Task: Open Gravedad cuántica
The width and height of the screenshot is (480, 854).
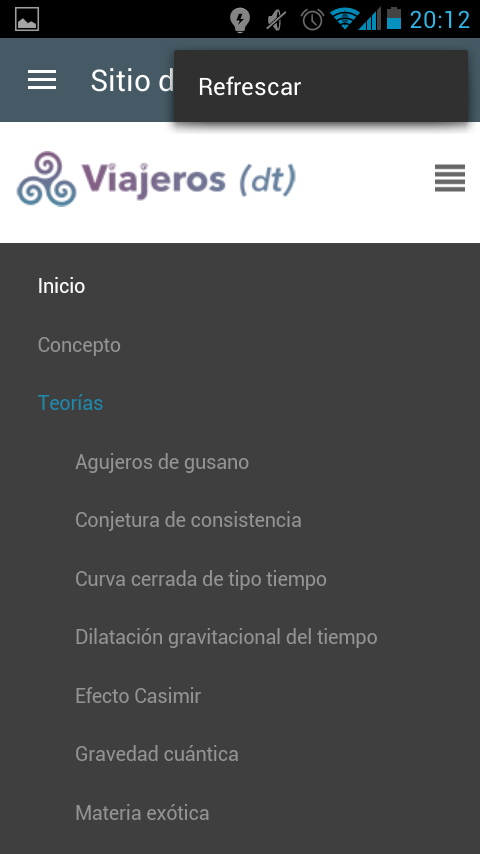Action: (157, 754)
